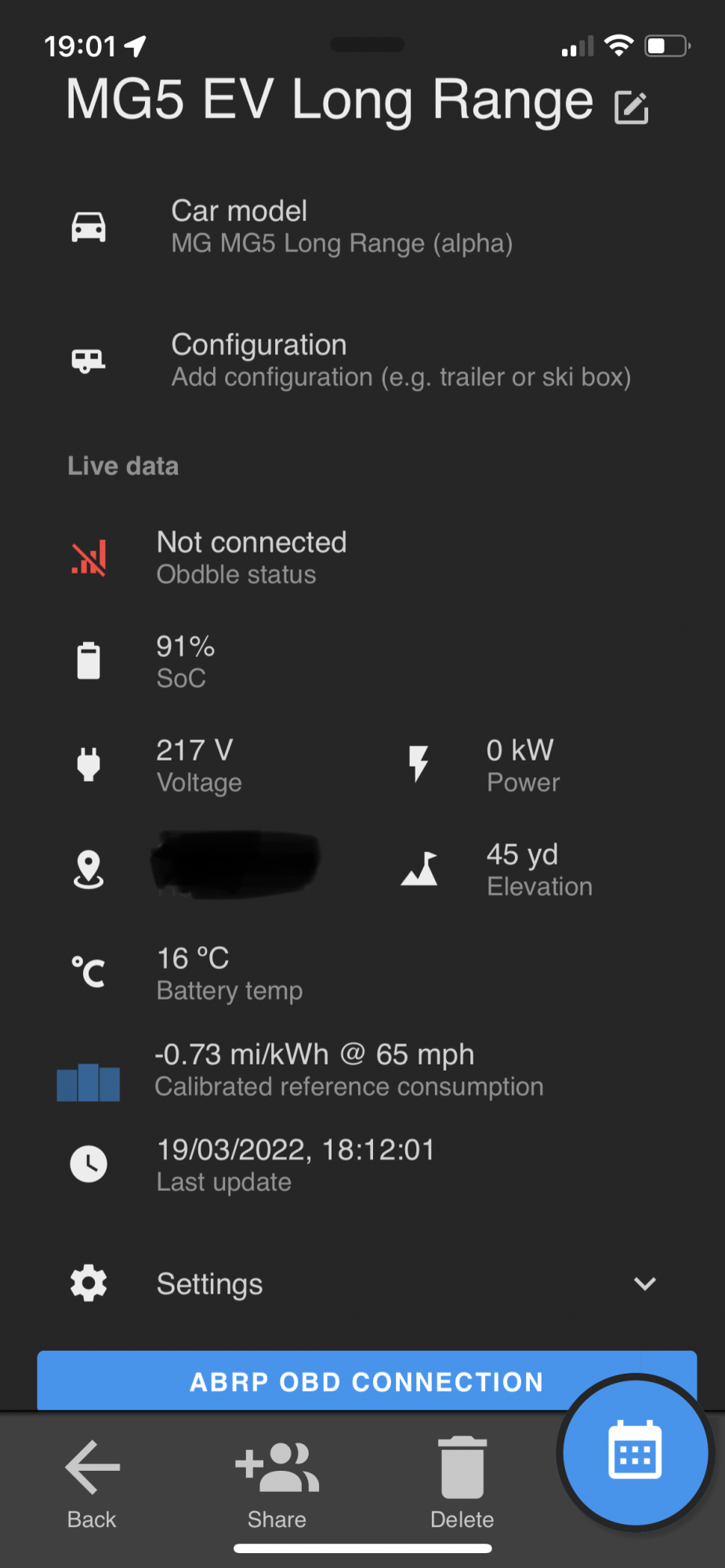Edit the vehicle name MG5 EV Long Range
Viewport: 725px width, 1568px height.
pos(631,107)
